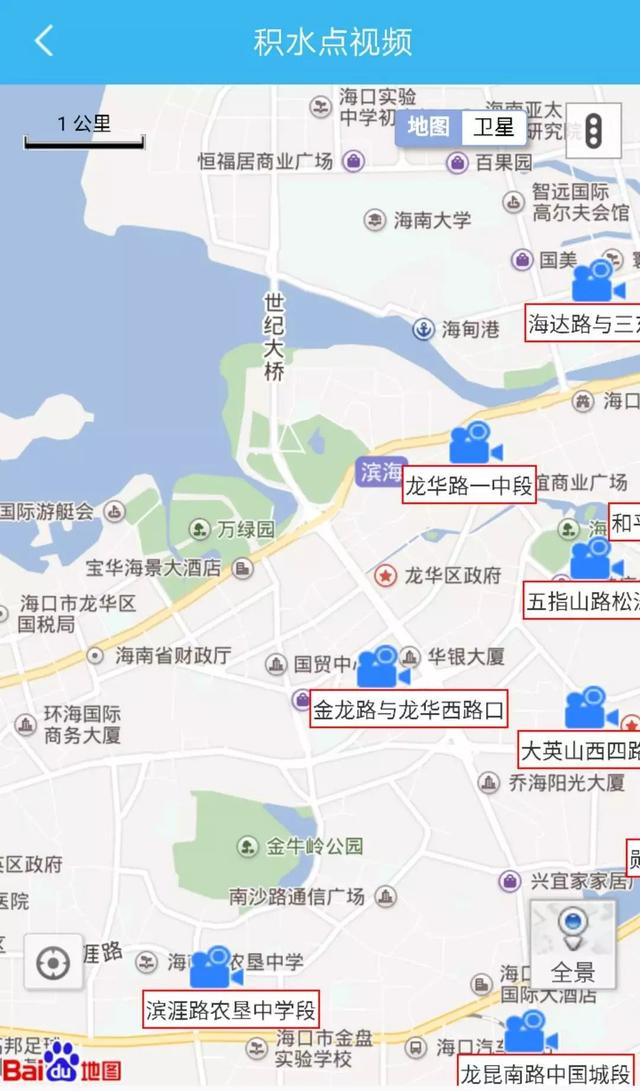Open camera at 金龙路与龙华西路口
This screenshot has height=1091, width=640.
381,667
